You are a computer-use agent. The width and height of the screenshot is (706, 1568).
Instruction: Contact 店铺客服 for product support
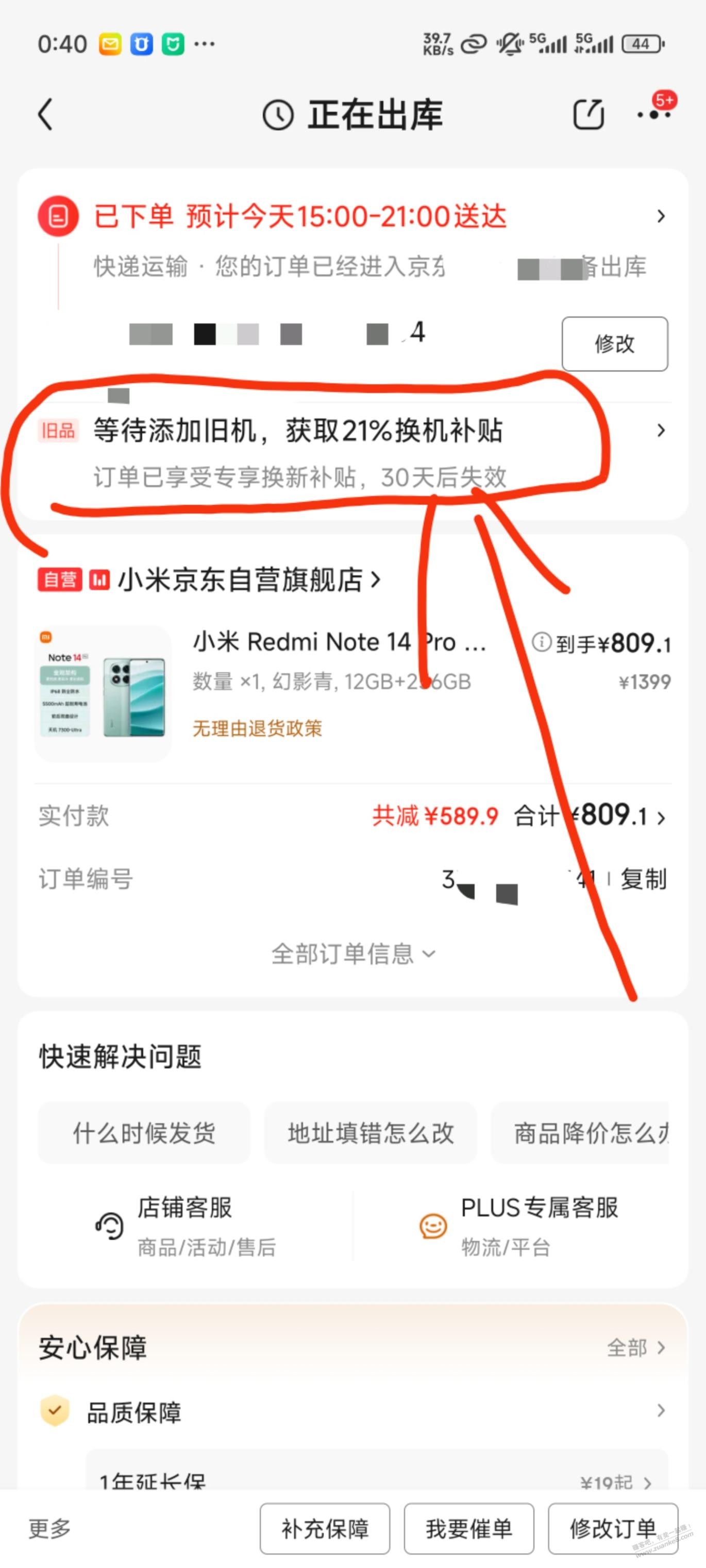click(184, 1225)
